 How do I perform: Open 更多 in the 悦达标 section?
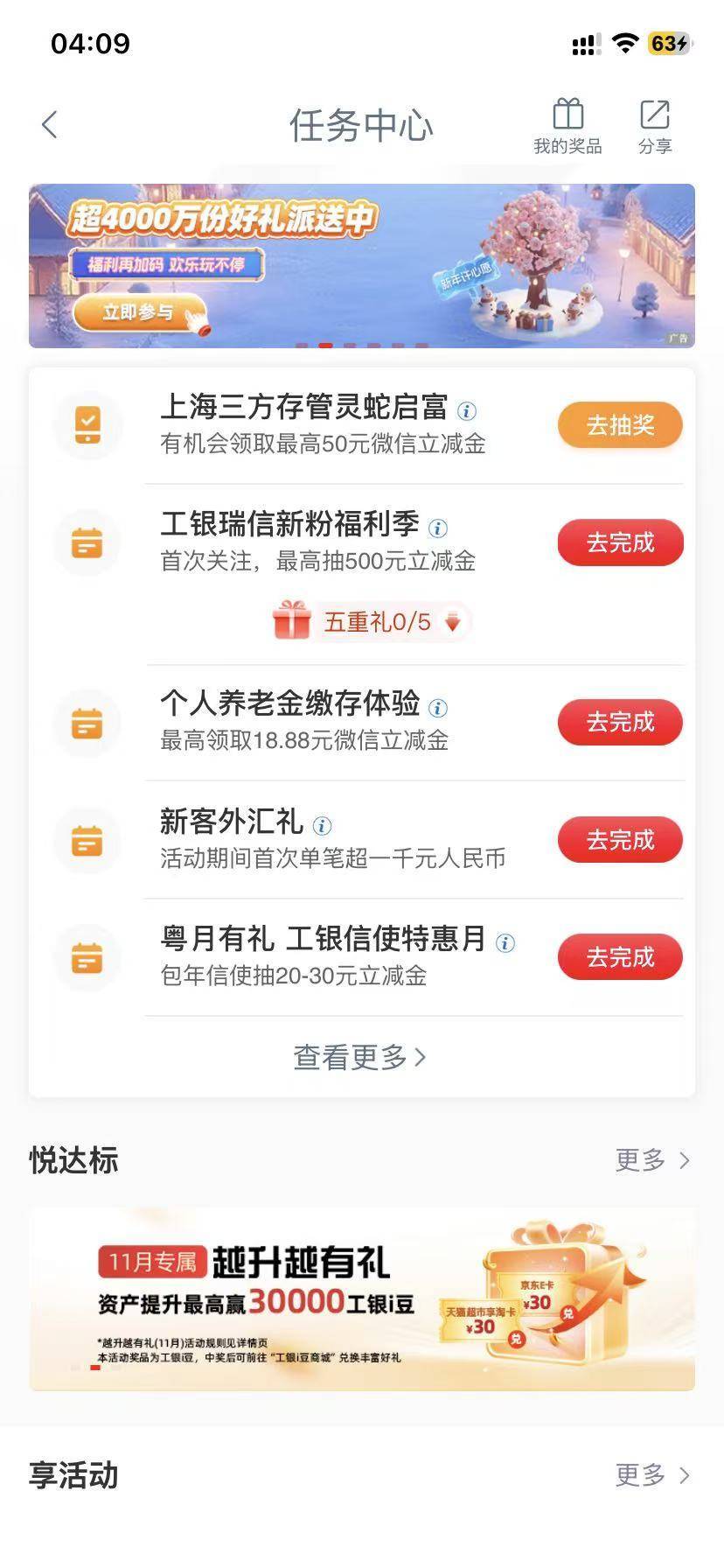[652, 1160]
